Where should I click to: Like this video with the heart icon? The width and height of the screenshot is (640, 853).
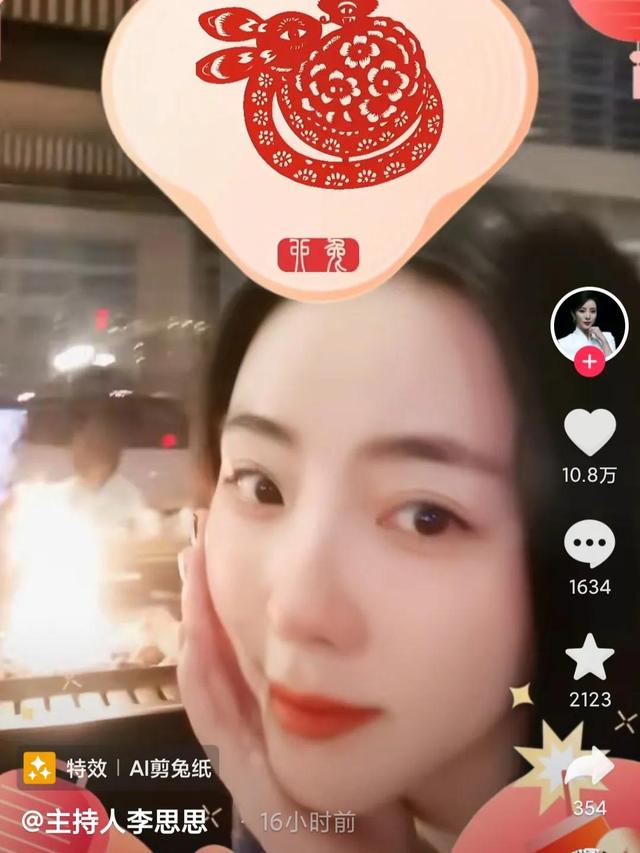tap(589, 432)
